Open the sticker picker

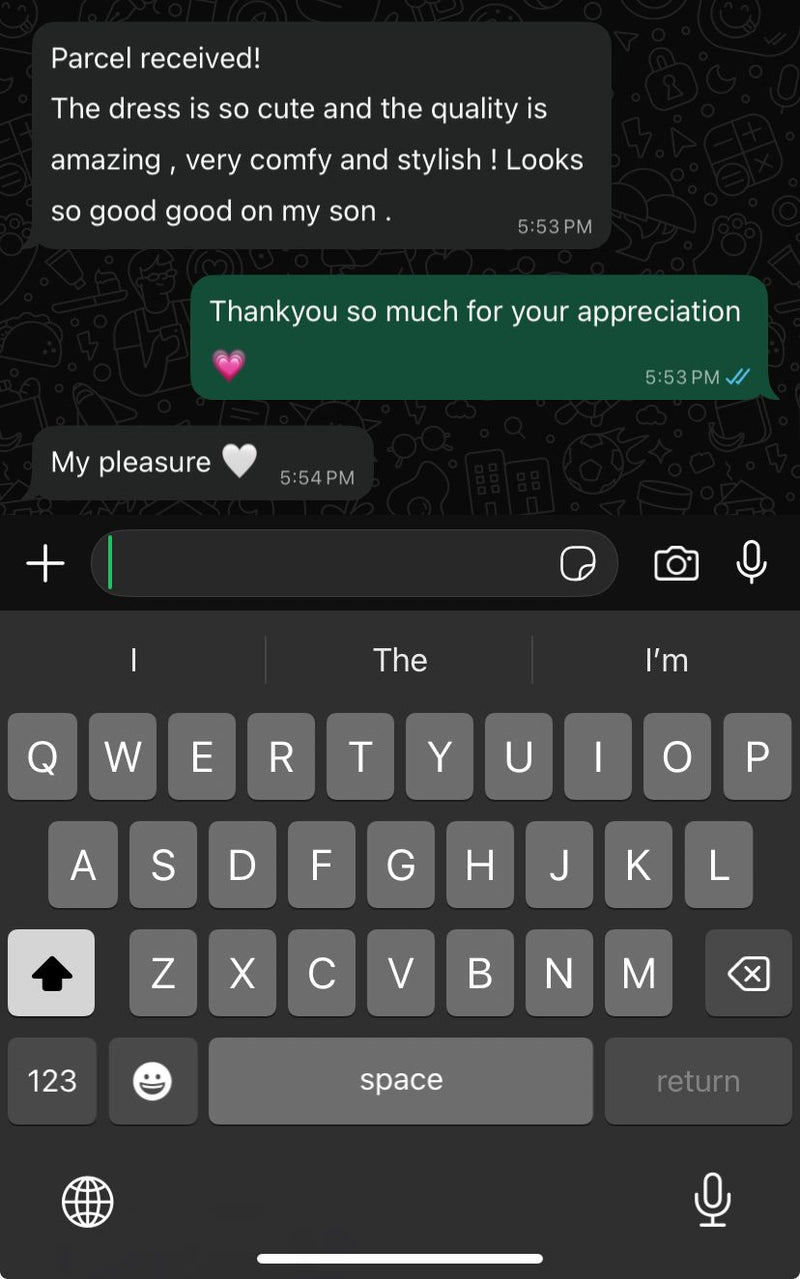(x=577, y=564)
